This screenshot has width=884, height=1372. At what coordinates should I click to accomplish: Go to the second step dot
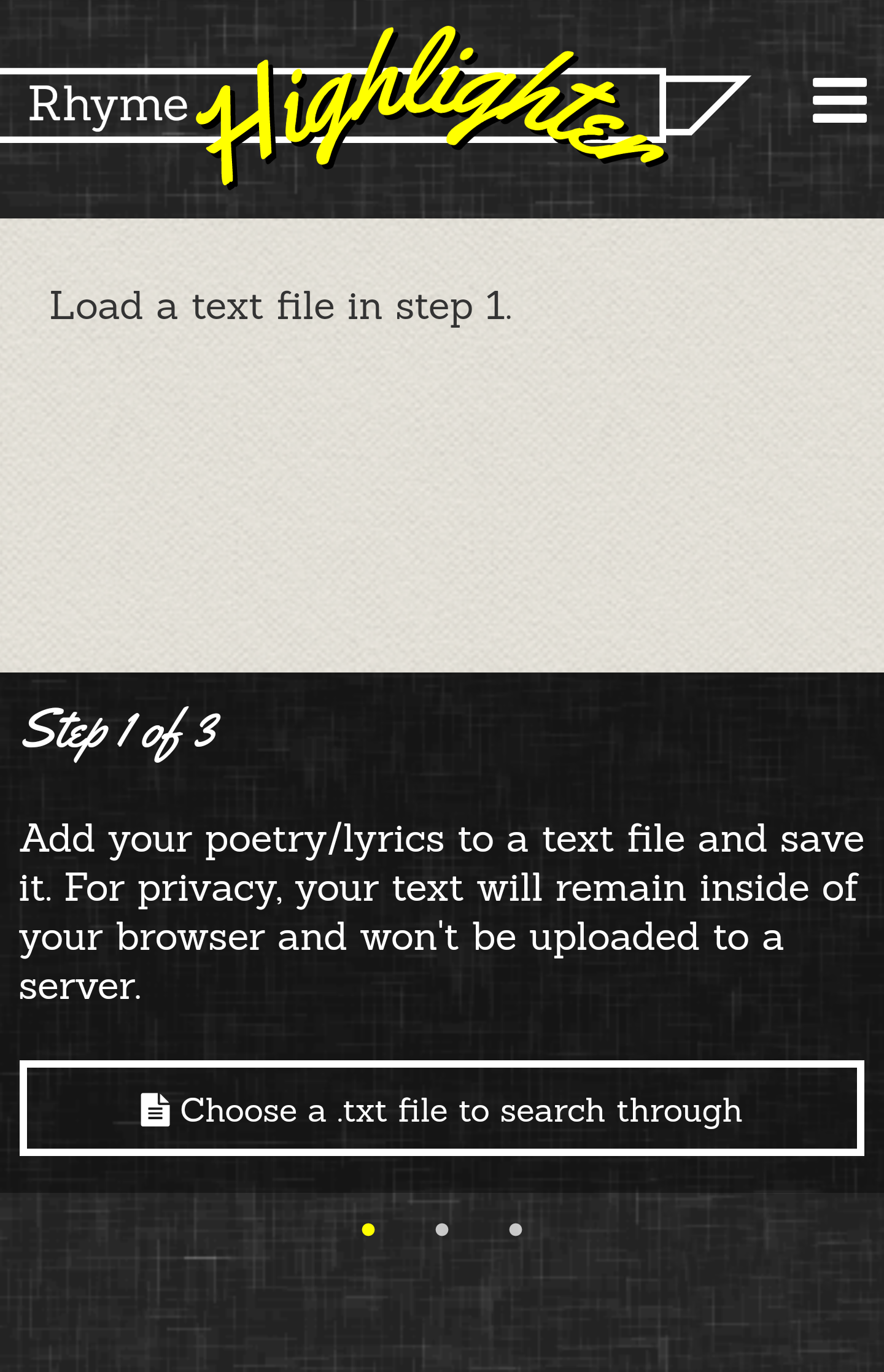coord(442,1230)
